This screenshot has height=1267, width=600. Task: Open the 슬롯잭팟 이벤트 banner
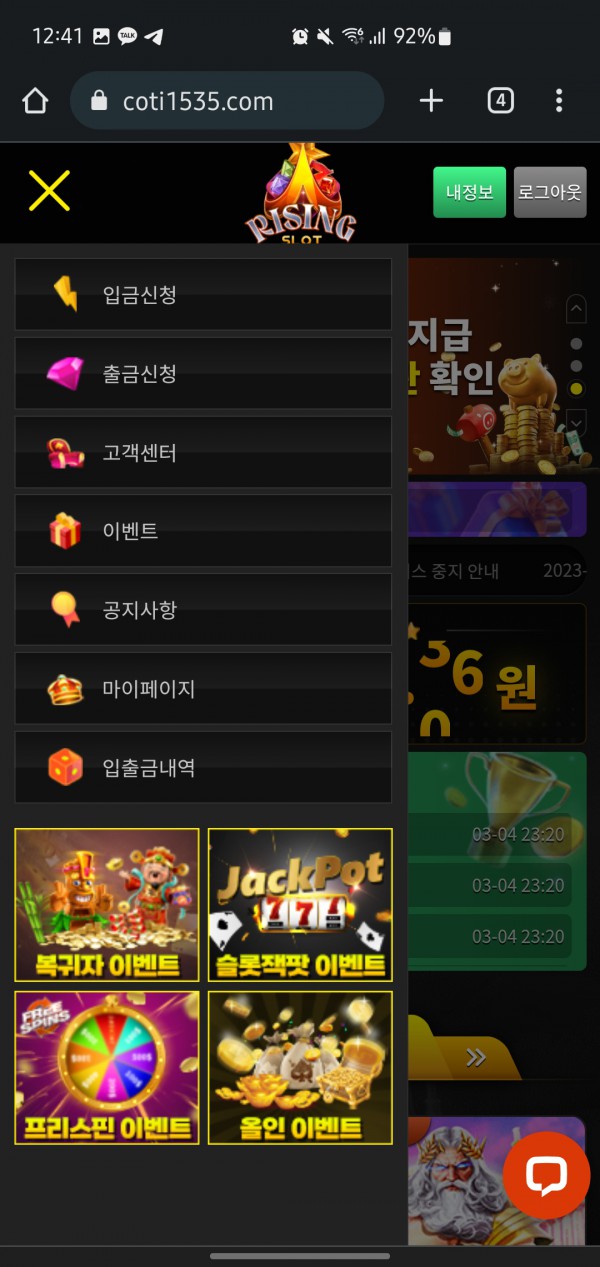300,904
